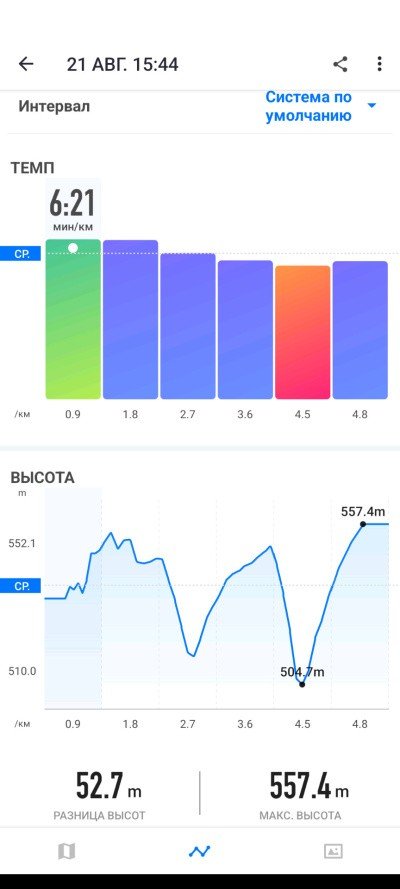
Task: Select the pace bar for 1.8 km
Action: [x=130, y=320]
